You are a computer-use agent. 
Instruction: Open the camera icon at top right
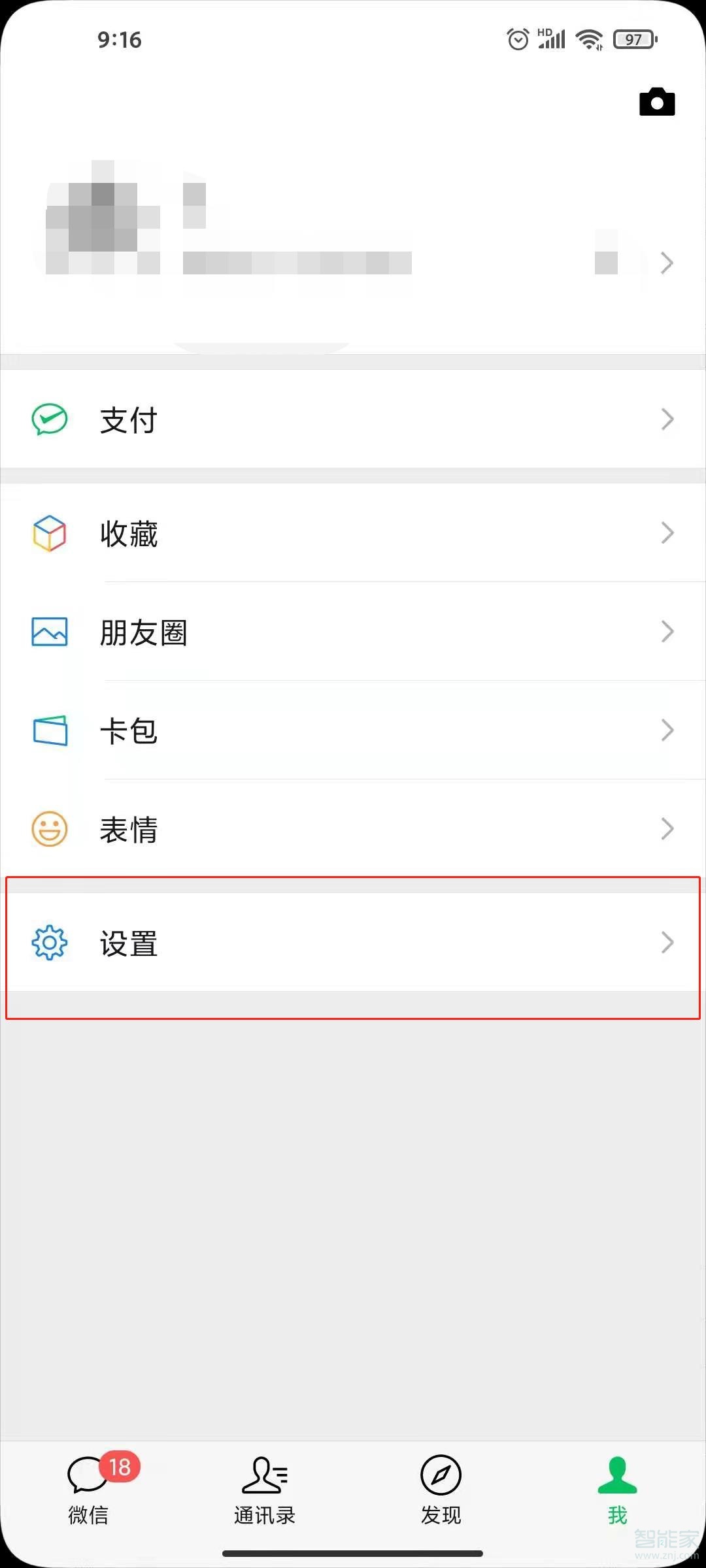657,102
